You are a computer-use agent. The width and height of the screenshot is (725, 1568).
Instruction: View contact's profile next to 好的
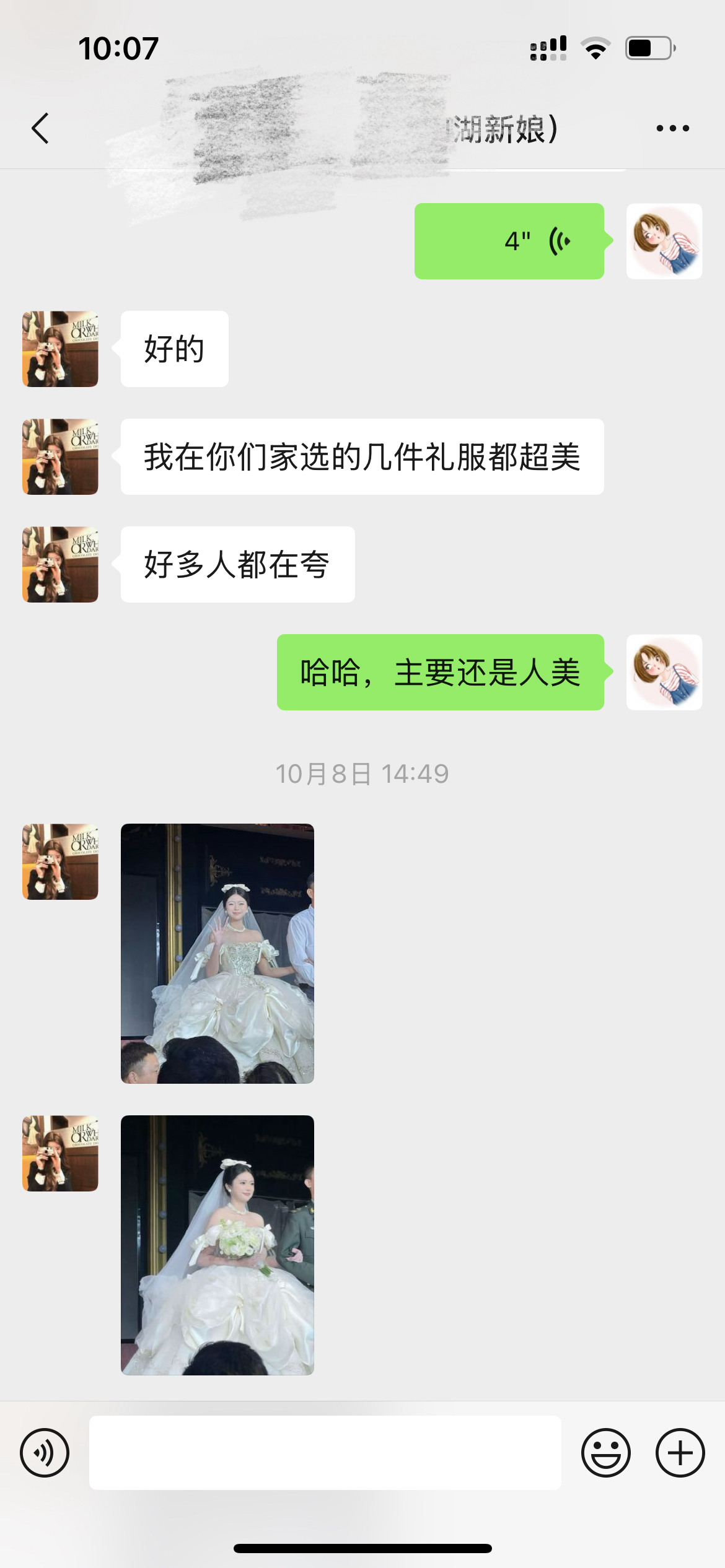coord(60,349)
